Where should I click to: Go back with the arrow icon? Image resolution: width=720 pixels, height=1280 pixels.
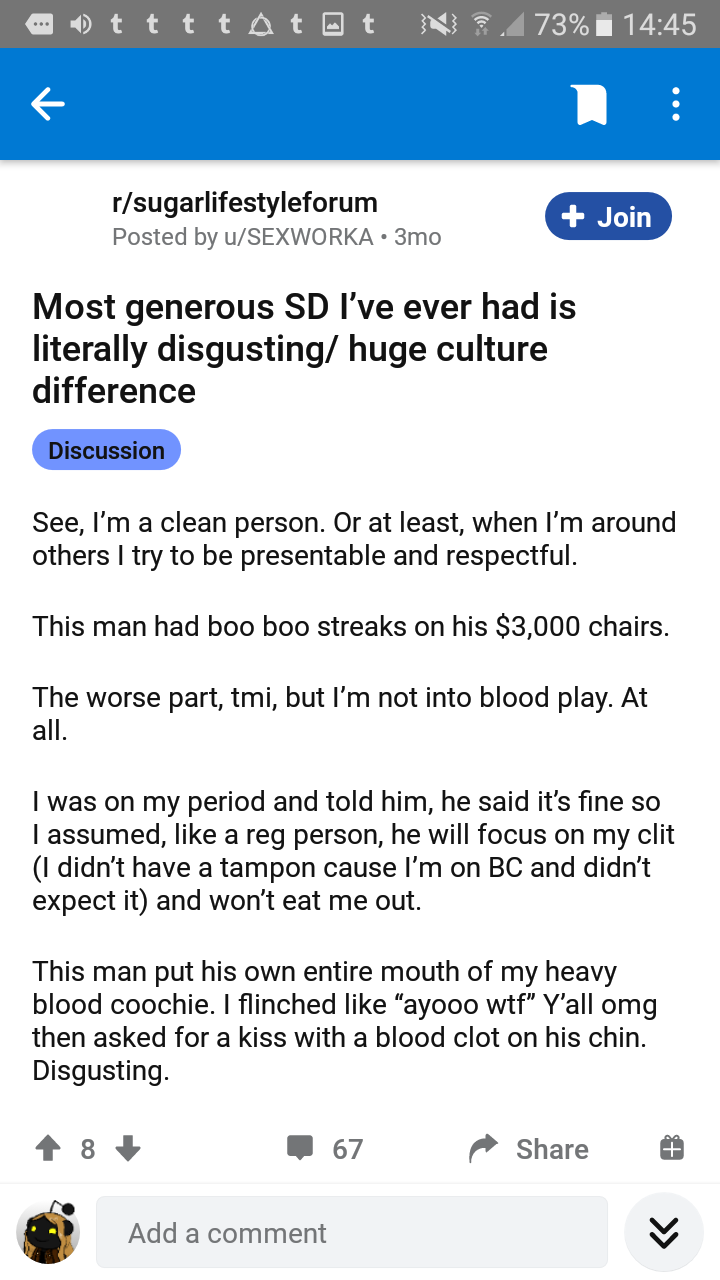[x=47, y=104]
